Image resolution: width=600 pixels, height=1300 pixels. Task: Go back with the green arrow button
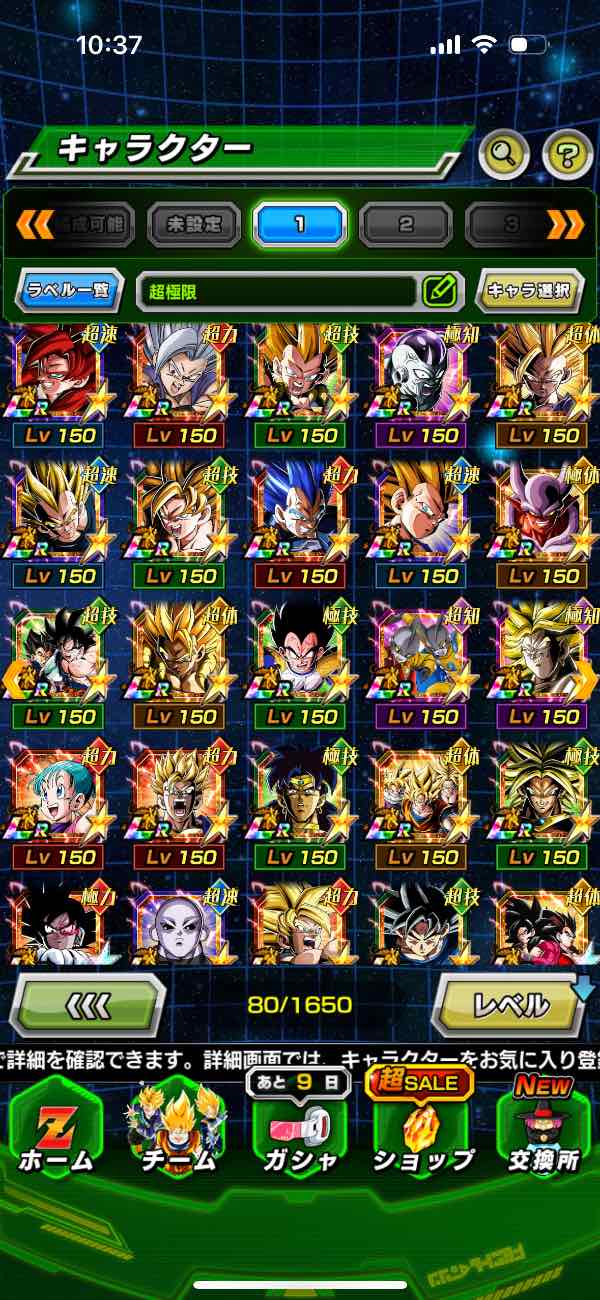point(86,1003)
